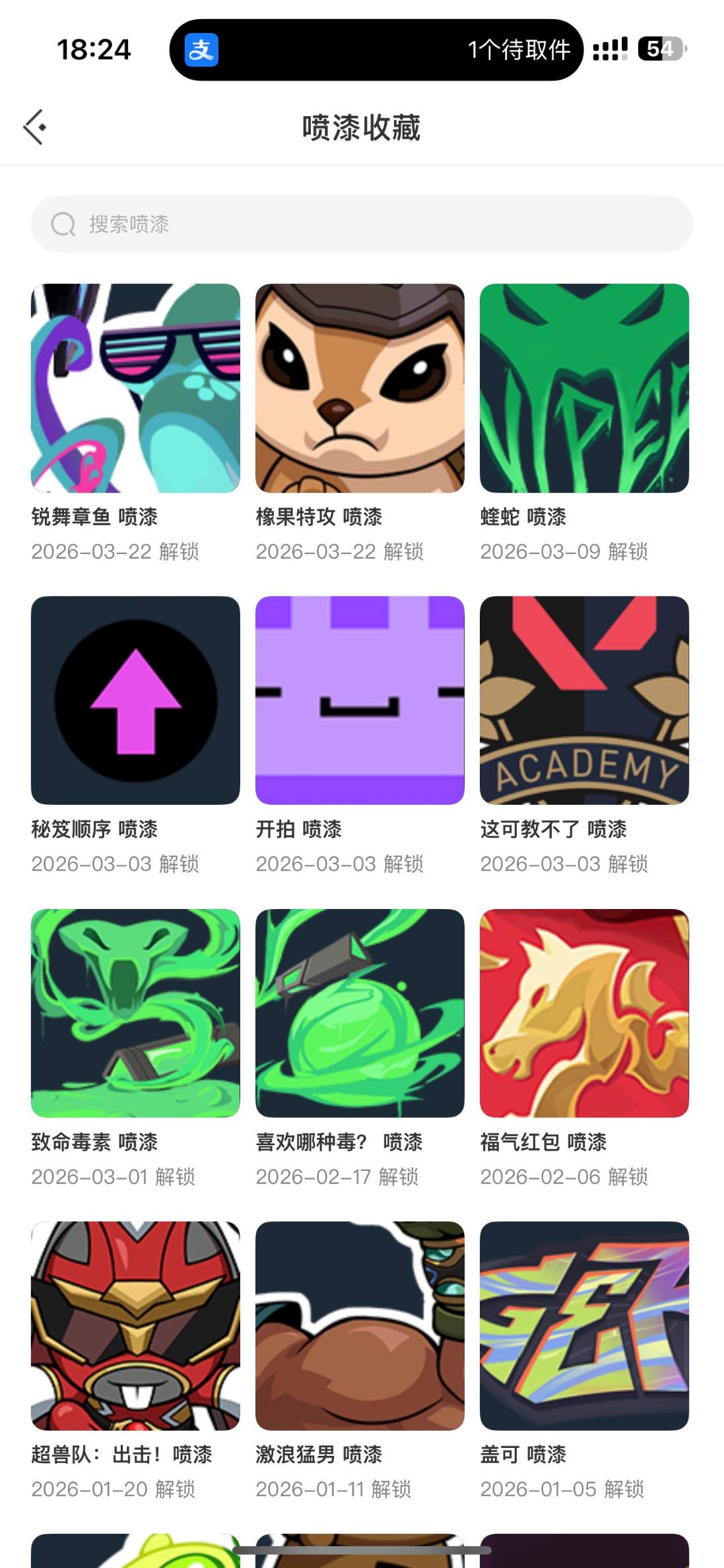Select the purple 开拍 spray
Image resolution: width=724 pixels, height=1568 pixels.
click(361, 701)
